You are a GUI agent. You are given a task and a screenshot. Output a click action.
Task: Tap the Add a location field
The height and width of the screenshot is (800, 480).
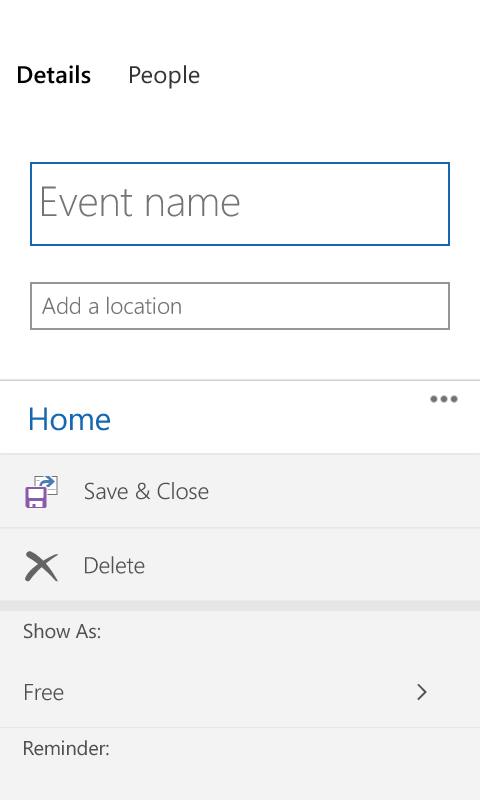[x=240, y=306]
